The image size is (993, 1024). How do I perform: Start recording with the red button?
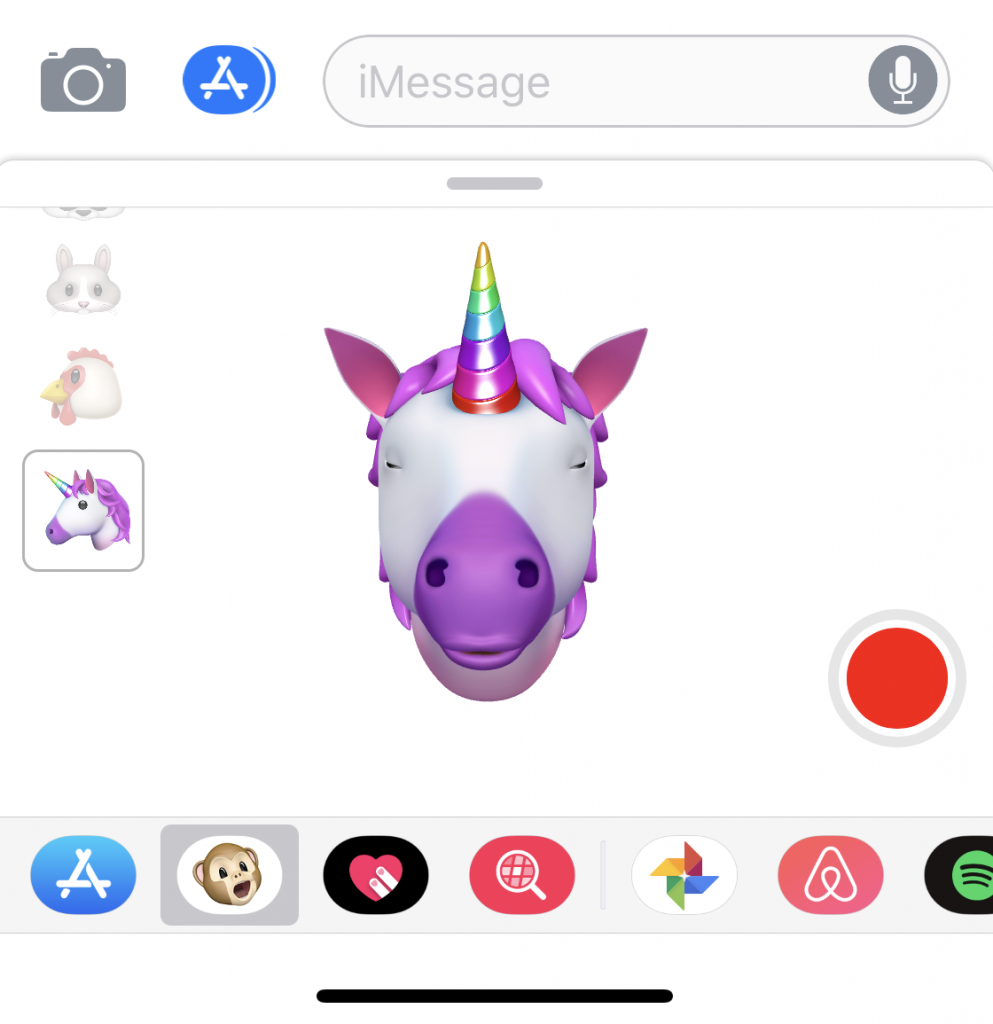click(896, 678)
